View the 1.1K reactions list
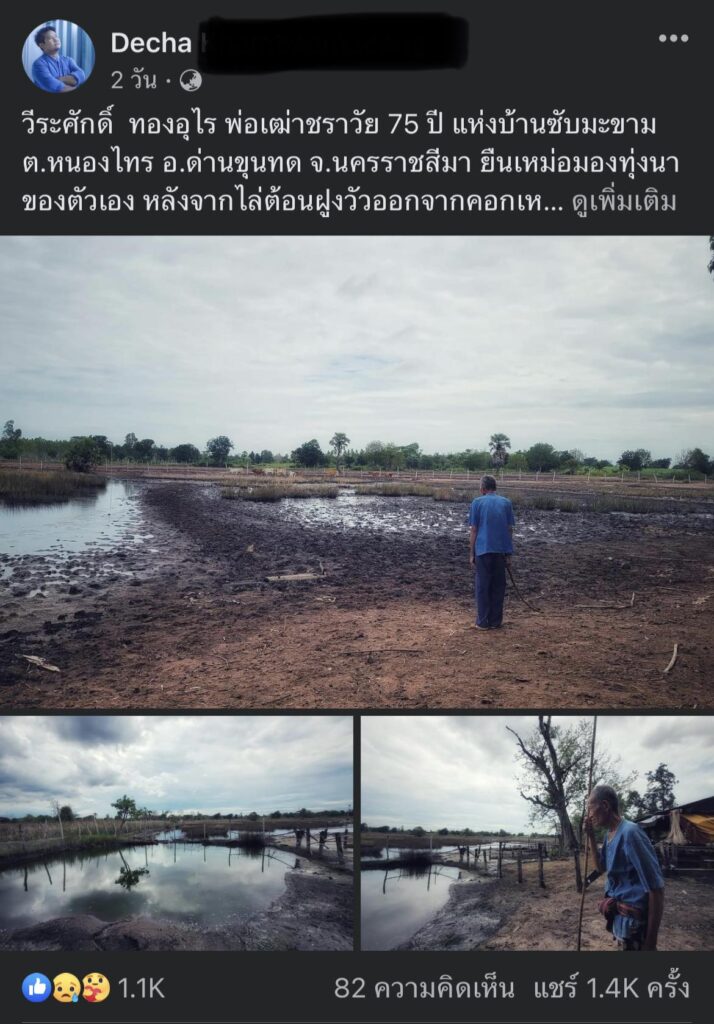 (x=94, y=988)
